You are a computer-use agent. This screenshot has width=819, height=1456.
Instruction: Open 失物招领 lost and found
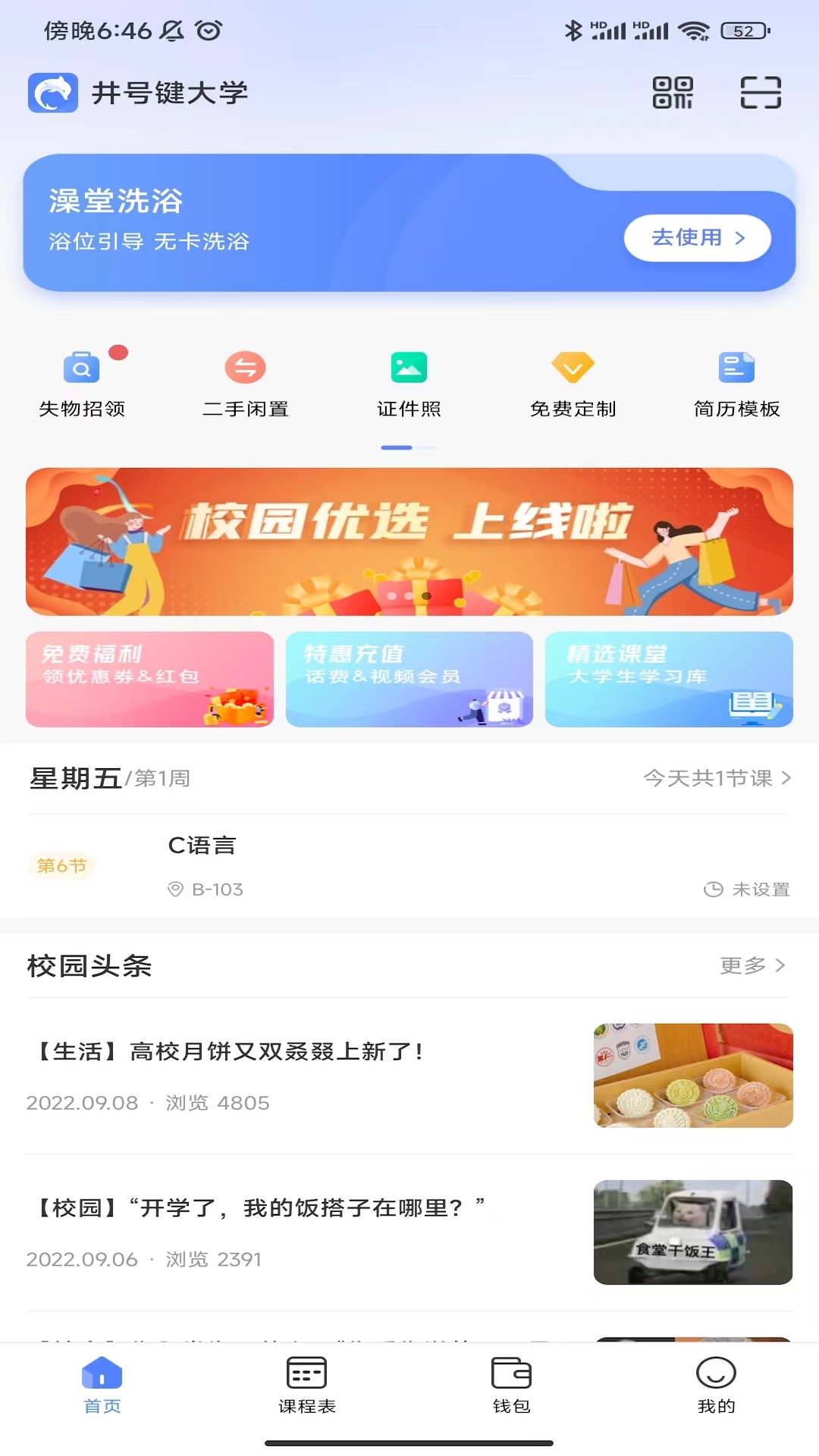pos(82,384)
